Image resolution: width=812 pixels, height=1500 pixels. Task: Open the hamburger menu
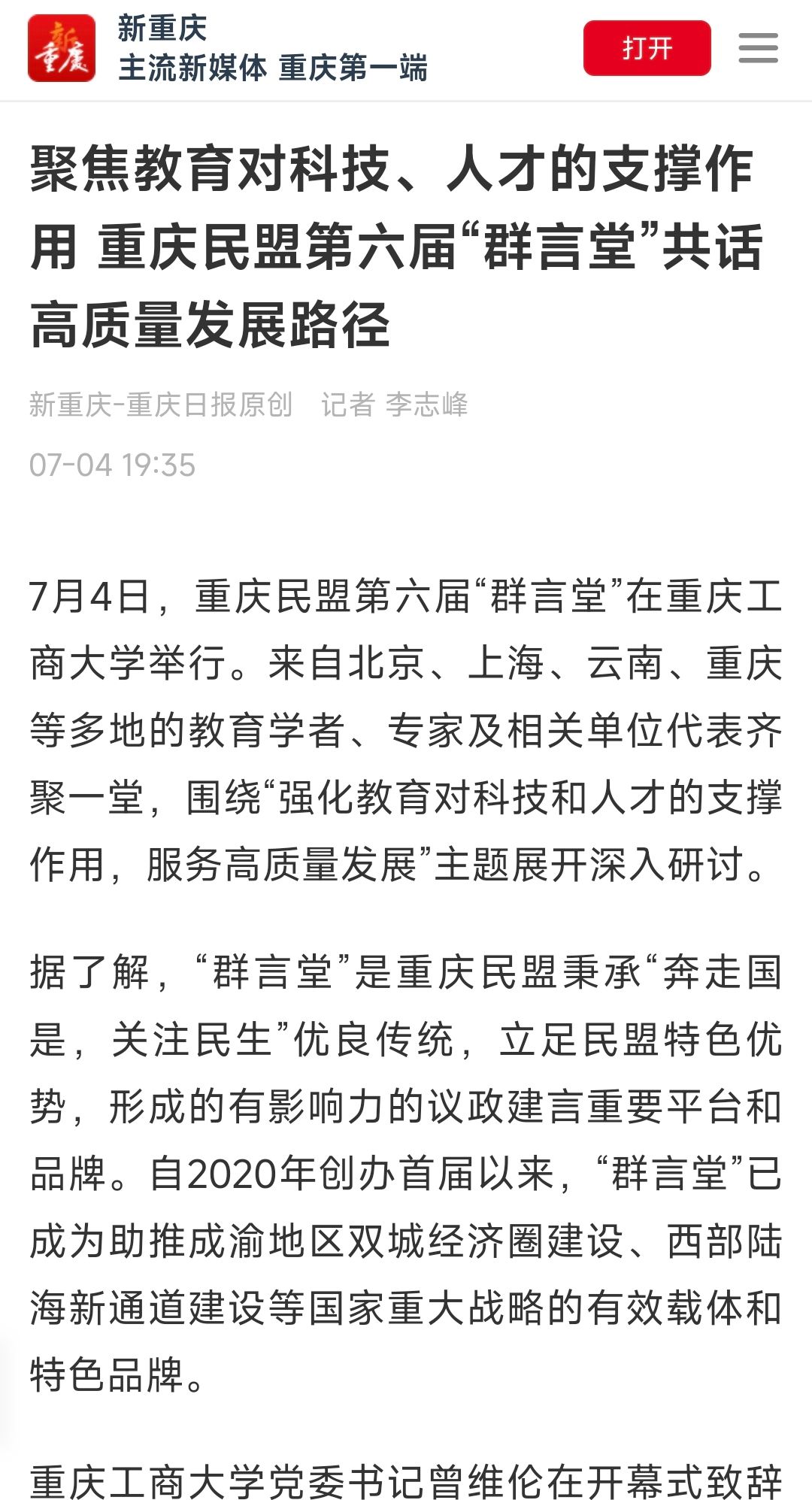pyautogui.click(x=758, y=48)
